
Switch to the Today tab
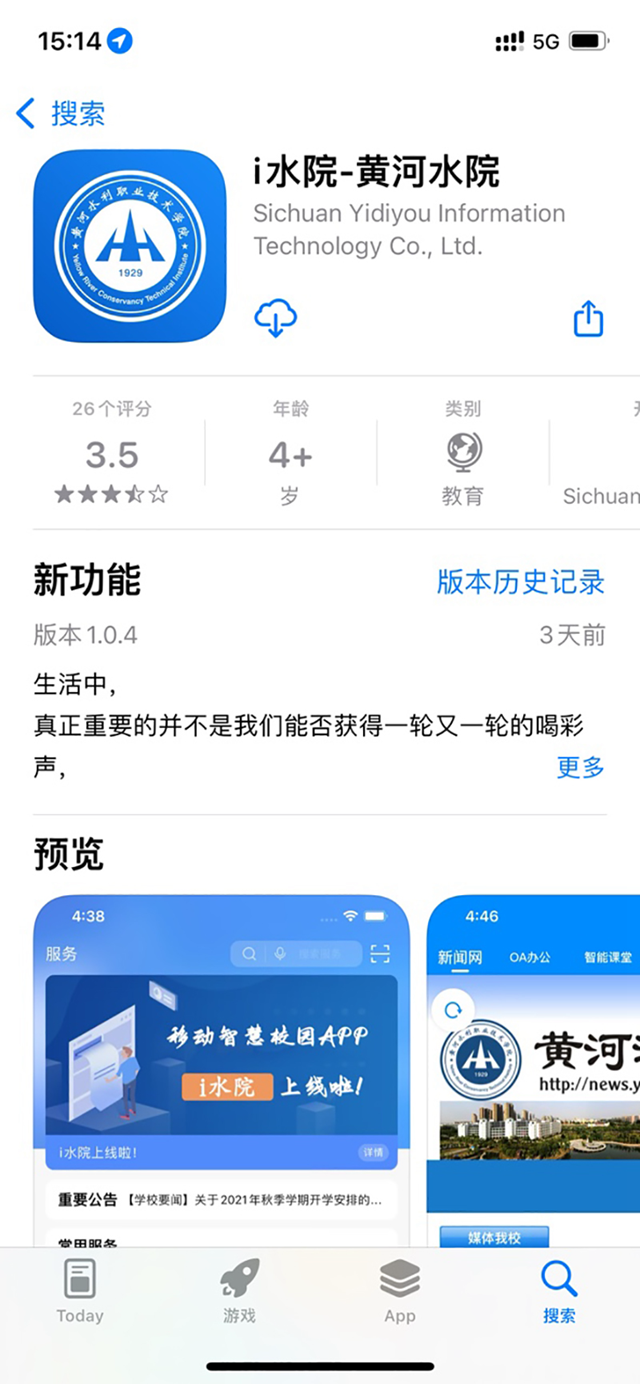80,1290
